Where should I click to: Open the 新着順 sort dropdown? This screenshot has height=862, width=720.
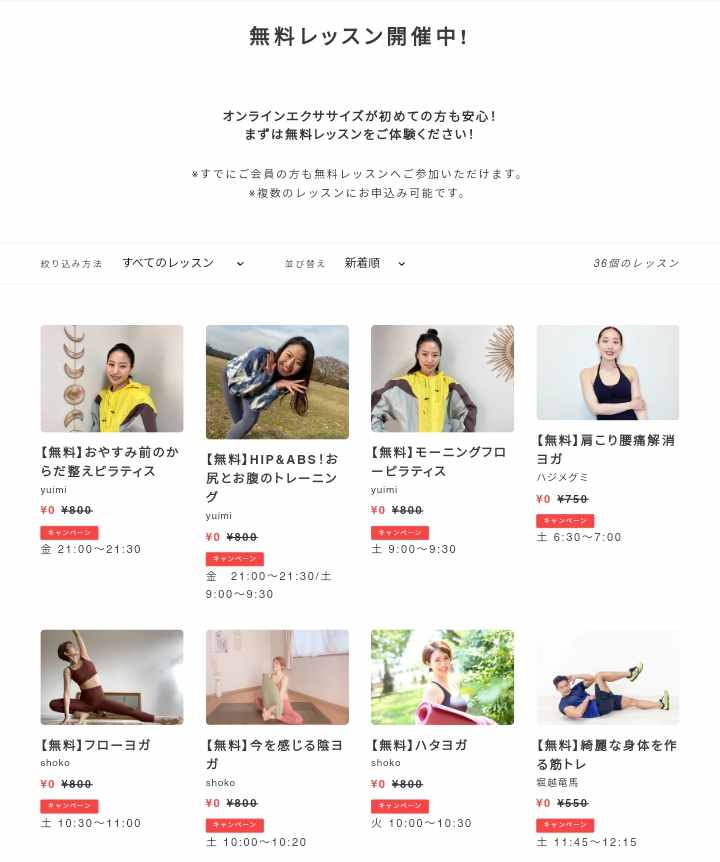375,263
